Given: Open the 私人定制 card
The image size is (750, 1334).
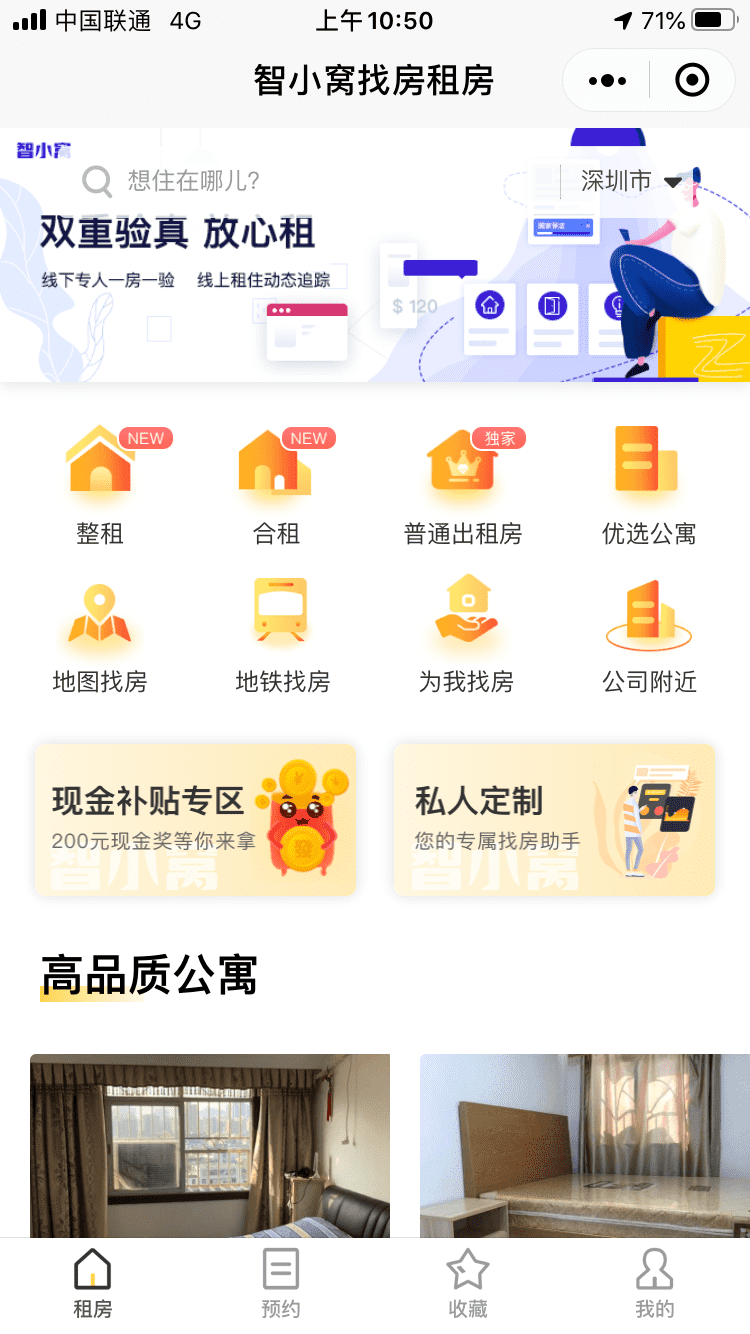Looking at the screenshot, I should click(554, 819).
